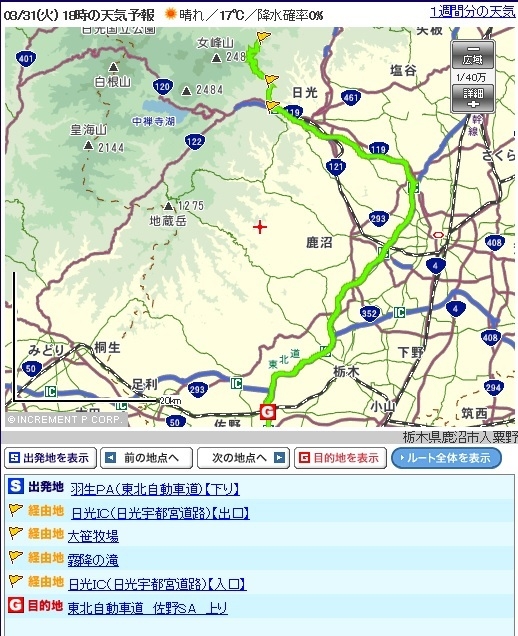The height and width of the screenshot is (636, 518).
Task: Open the 大笹牧場 waypoint link
Action: point(93,536)
